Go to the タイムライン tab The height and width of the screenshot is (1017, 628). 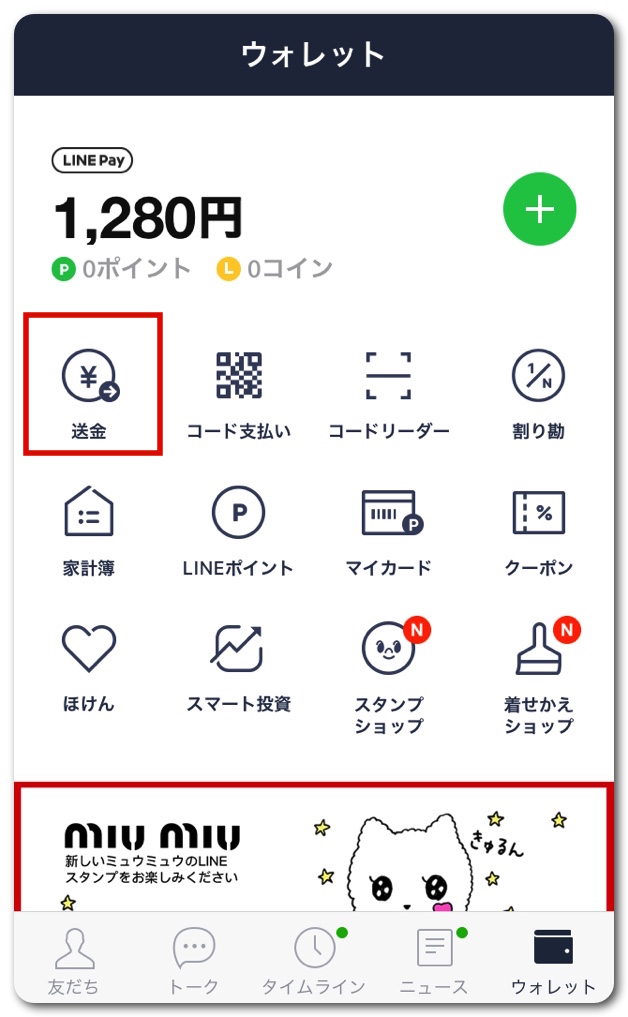click(x=314, y=960)
